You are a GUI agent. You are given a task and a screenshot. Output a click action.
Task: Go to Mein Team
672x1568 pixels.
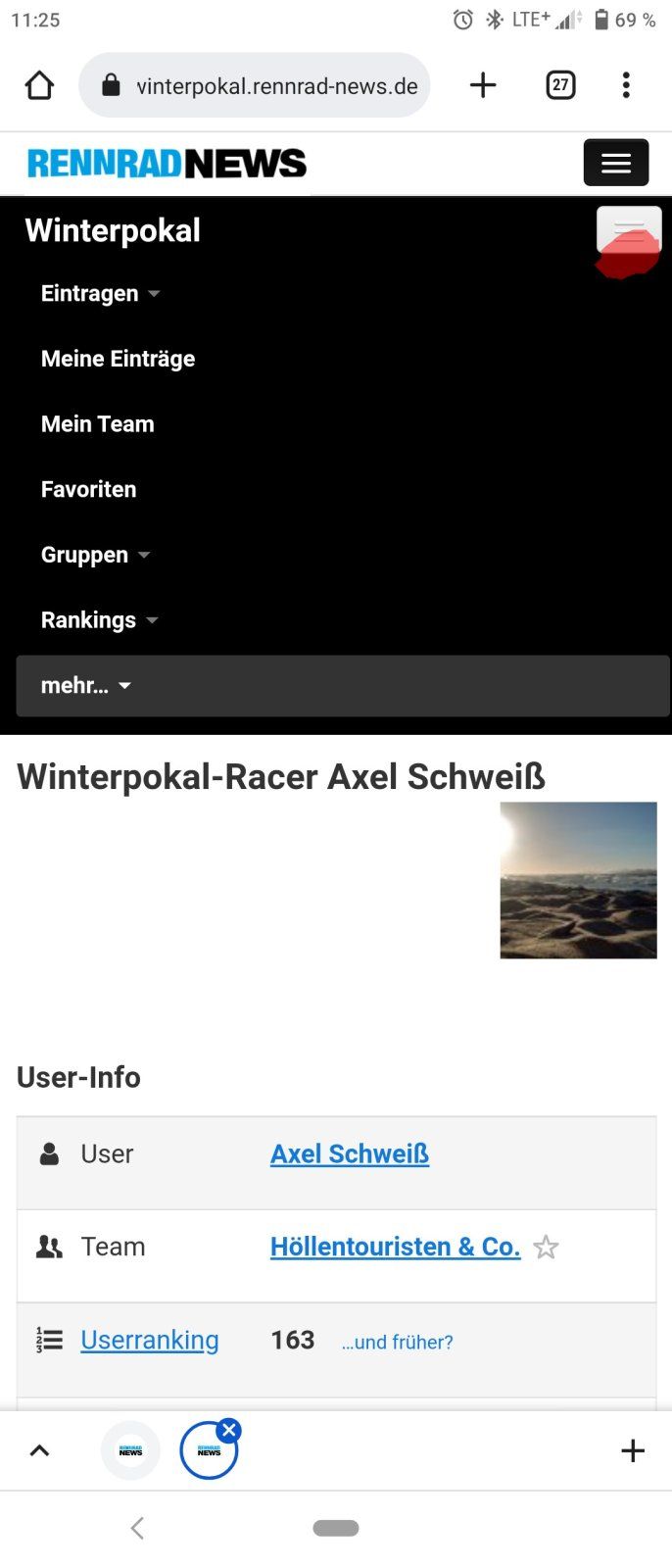97,424
